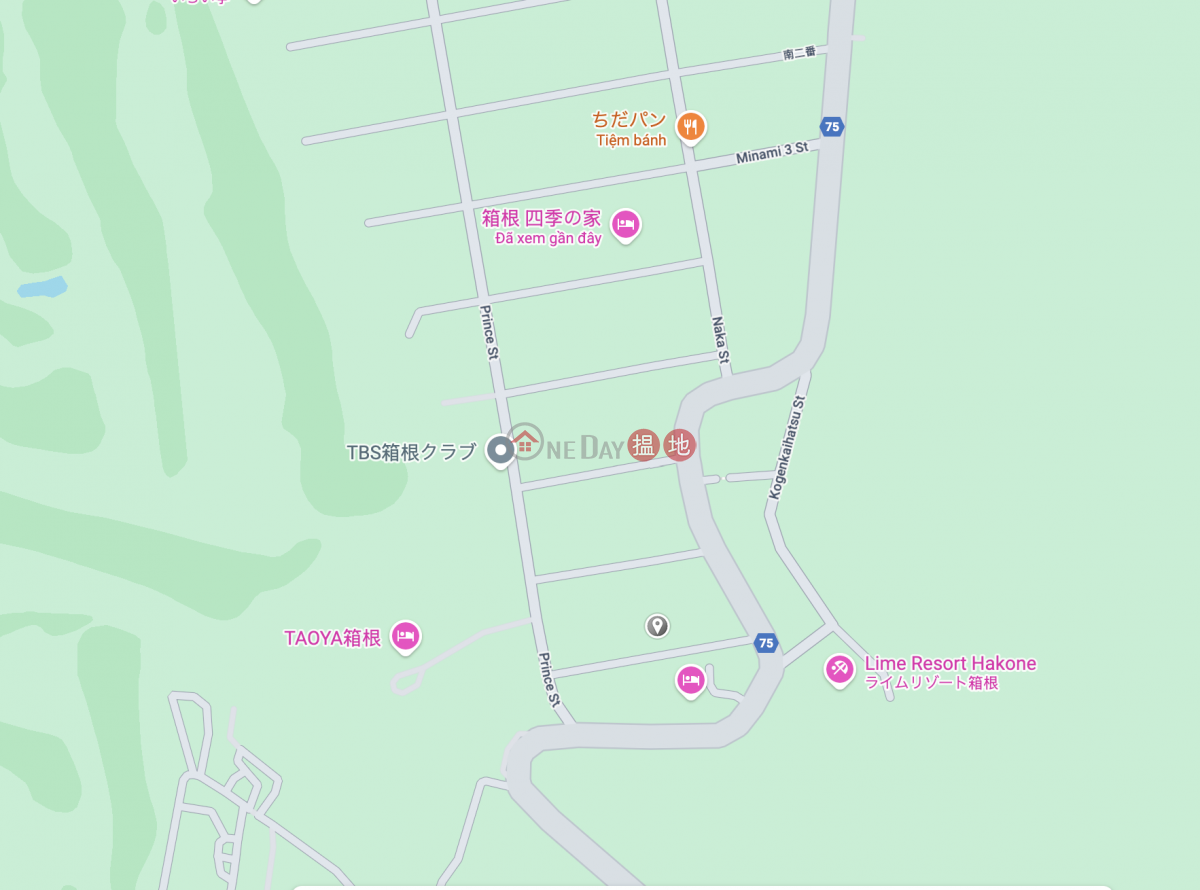This screenshot has width=1200, height=890.
Task: Select the unlabeled gray location pin
Action: coord(657,626)
